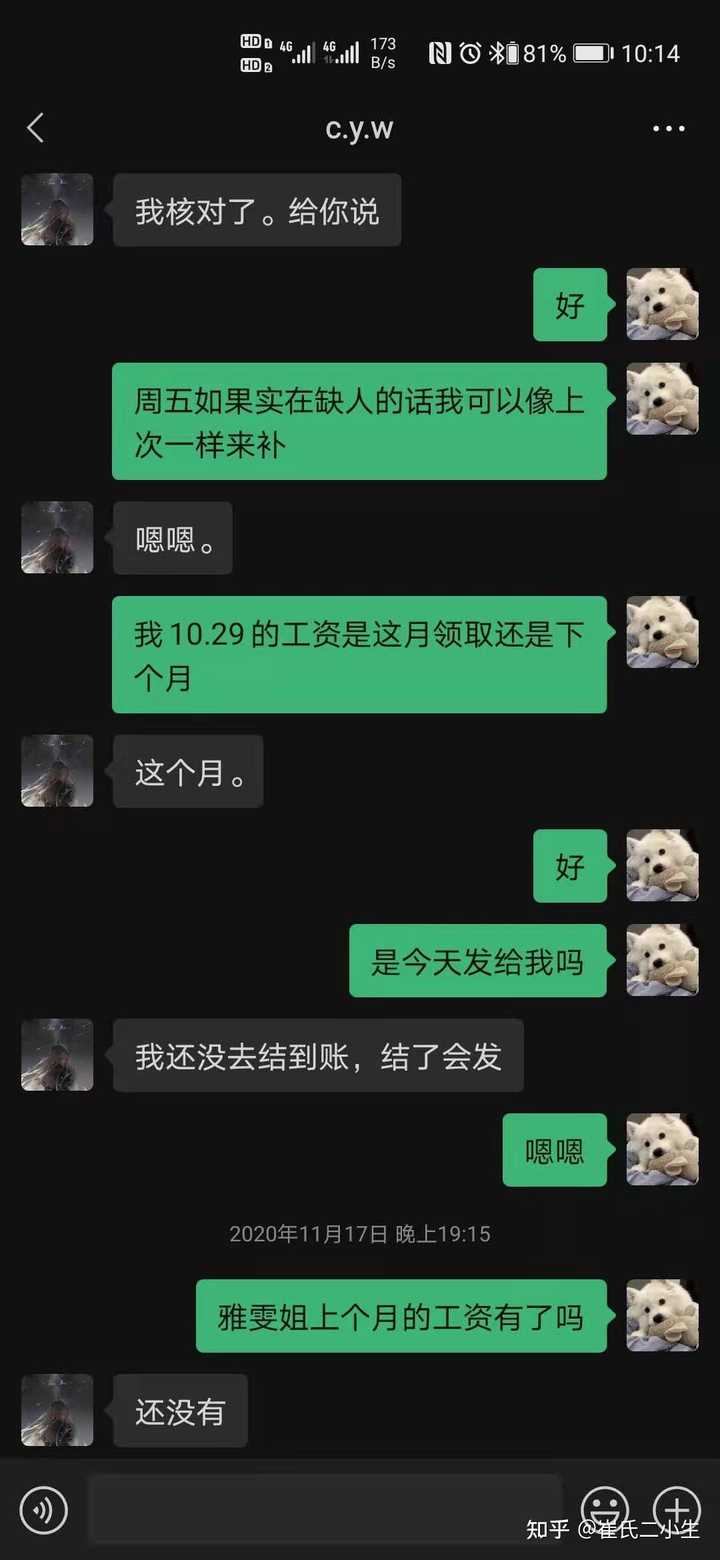Open the plus attachments panel

677,1509
